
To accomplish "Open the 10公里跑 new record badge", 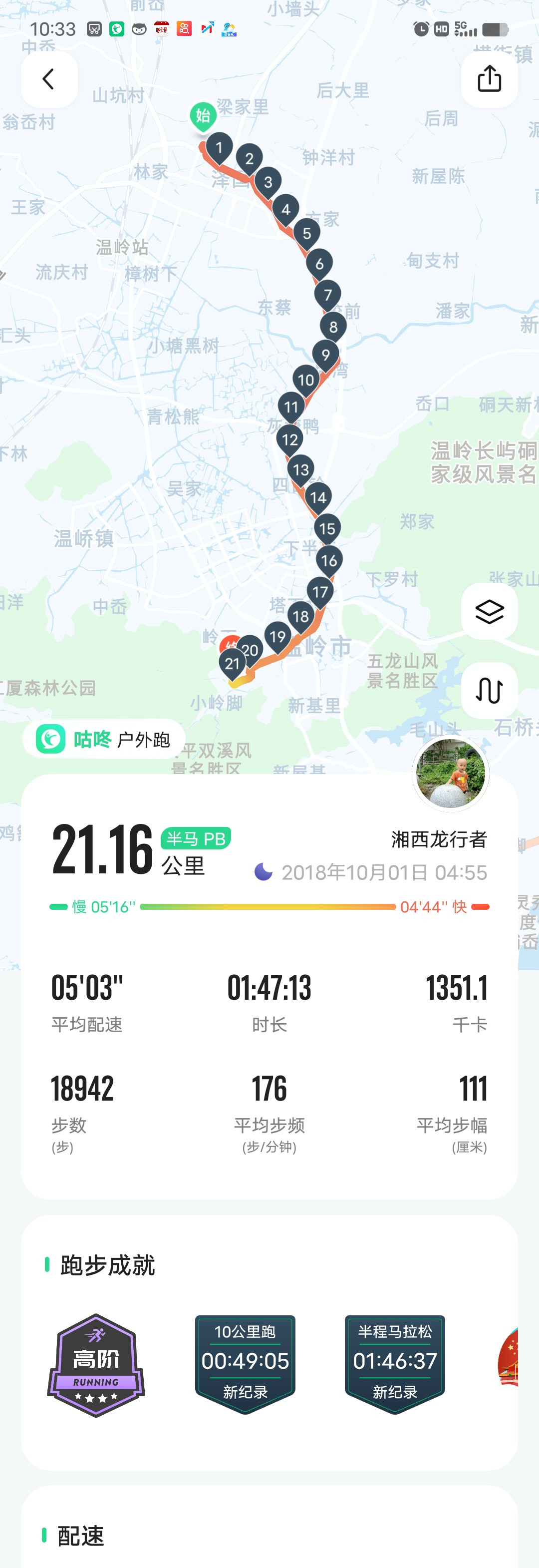I will (245, 1364).
